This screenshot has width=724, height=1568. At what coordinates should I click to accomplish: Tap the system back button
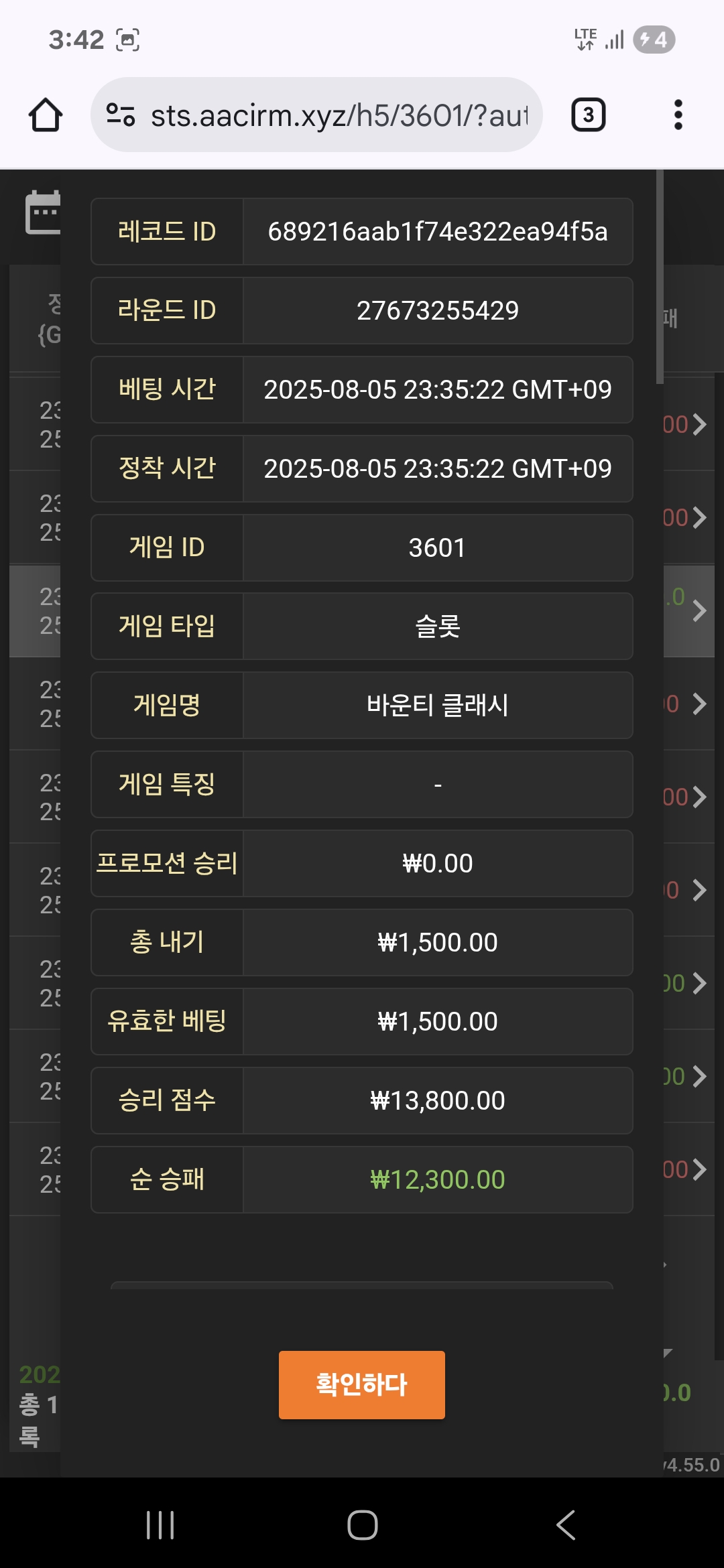(x=566, y=1525)
